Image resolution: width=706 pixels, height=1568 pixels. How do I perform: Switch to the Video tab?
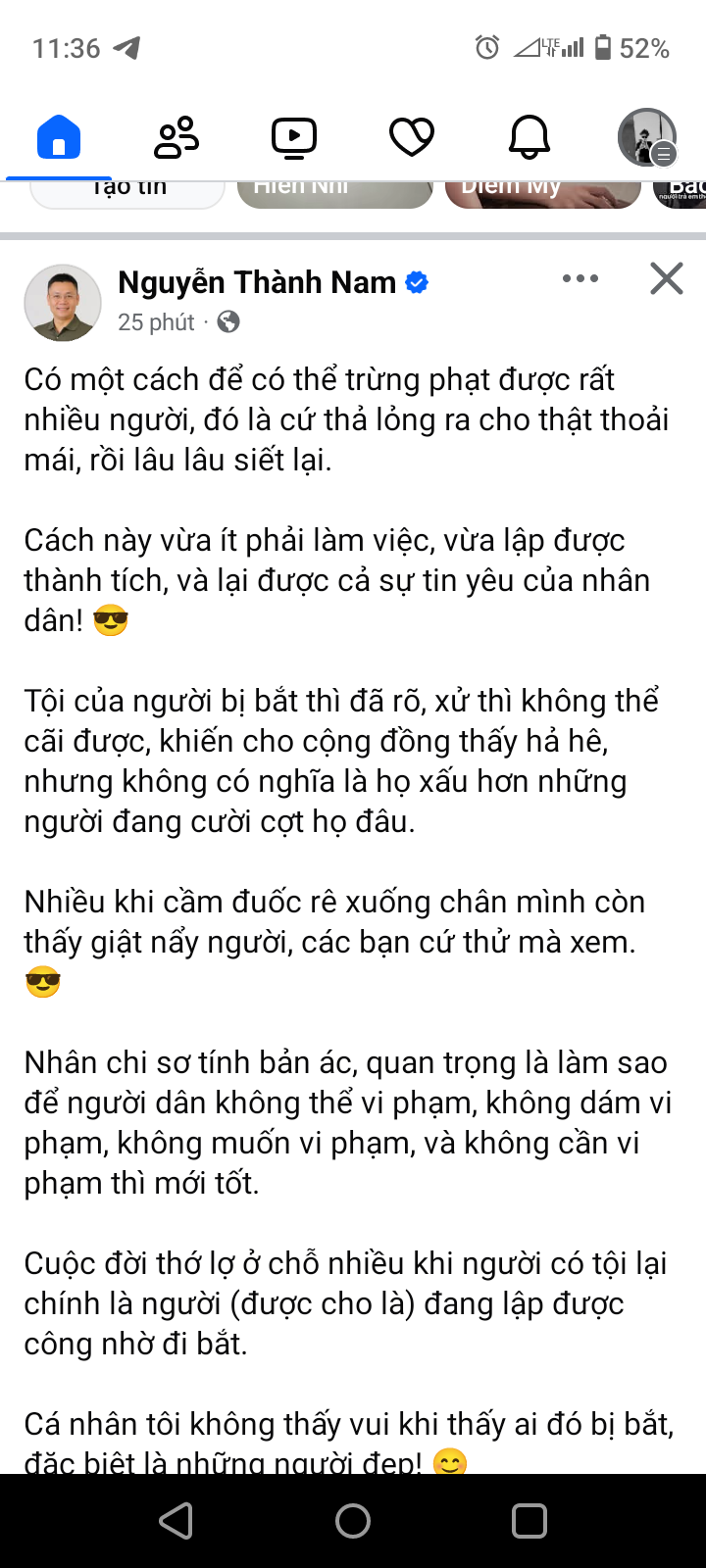click(294, 137)
